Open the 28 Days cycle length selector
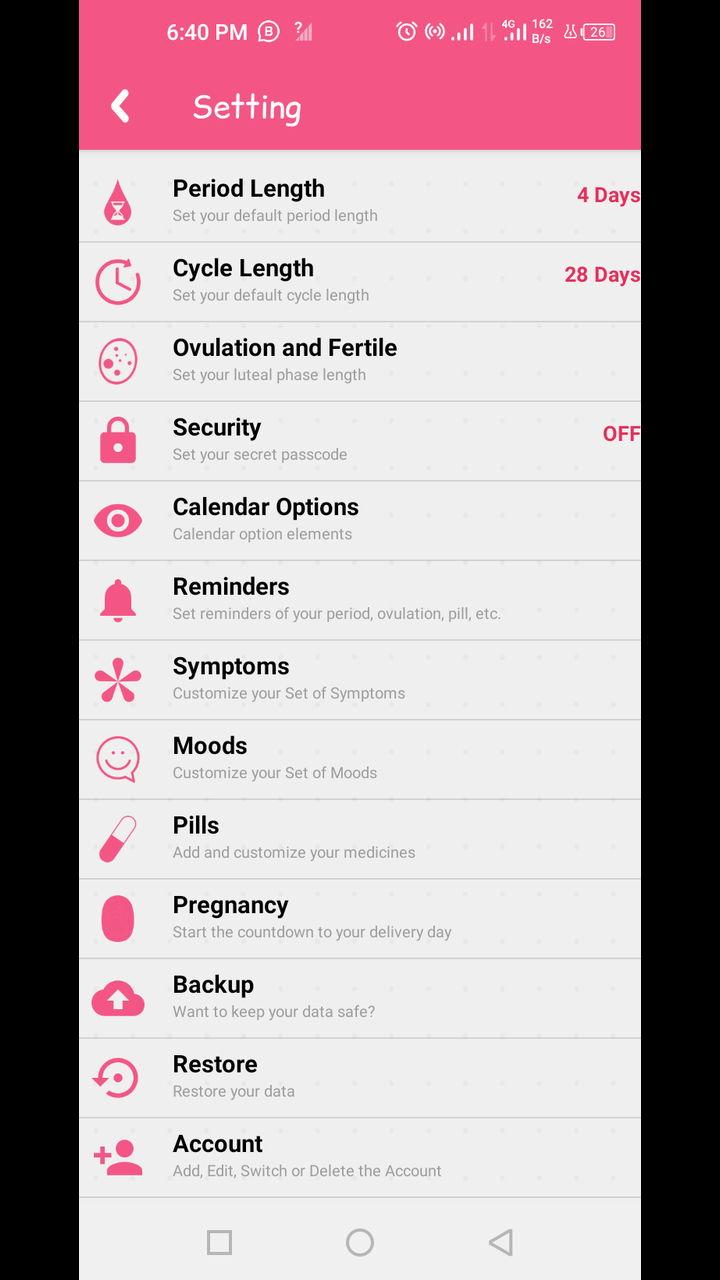Viewport: 720px width, 1280px height. (601, 275)
